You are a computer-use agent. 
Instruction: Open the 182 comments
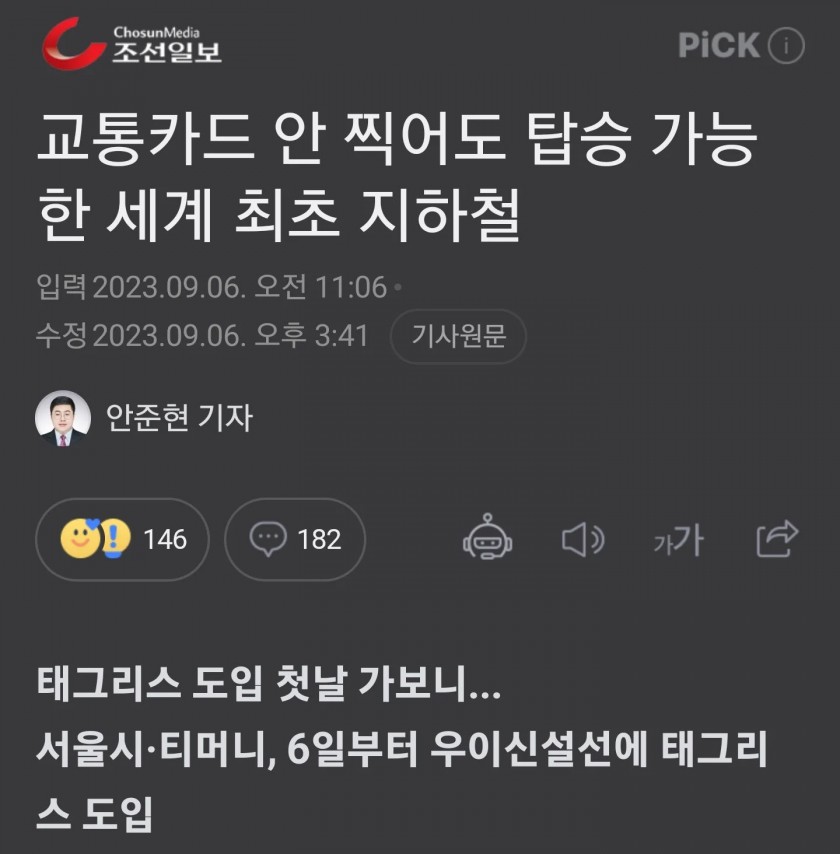click(x=295, y=540)
